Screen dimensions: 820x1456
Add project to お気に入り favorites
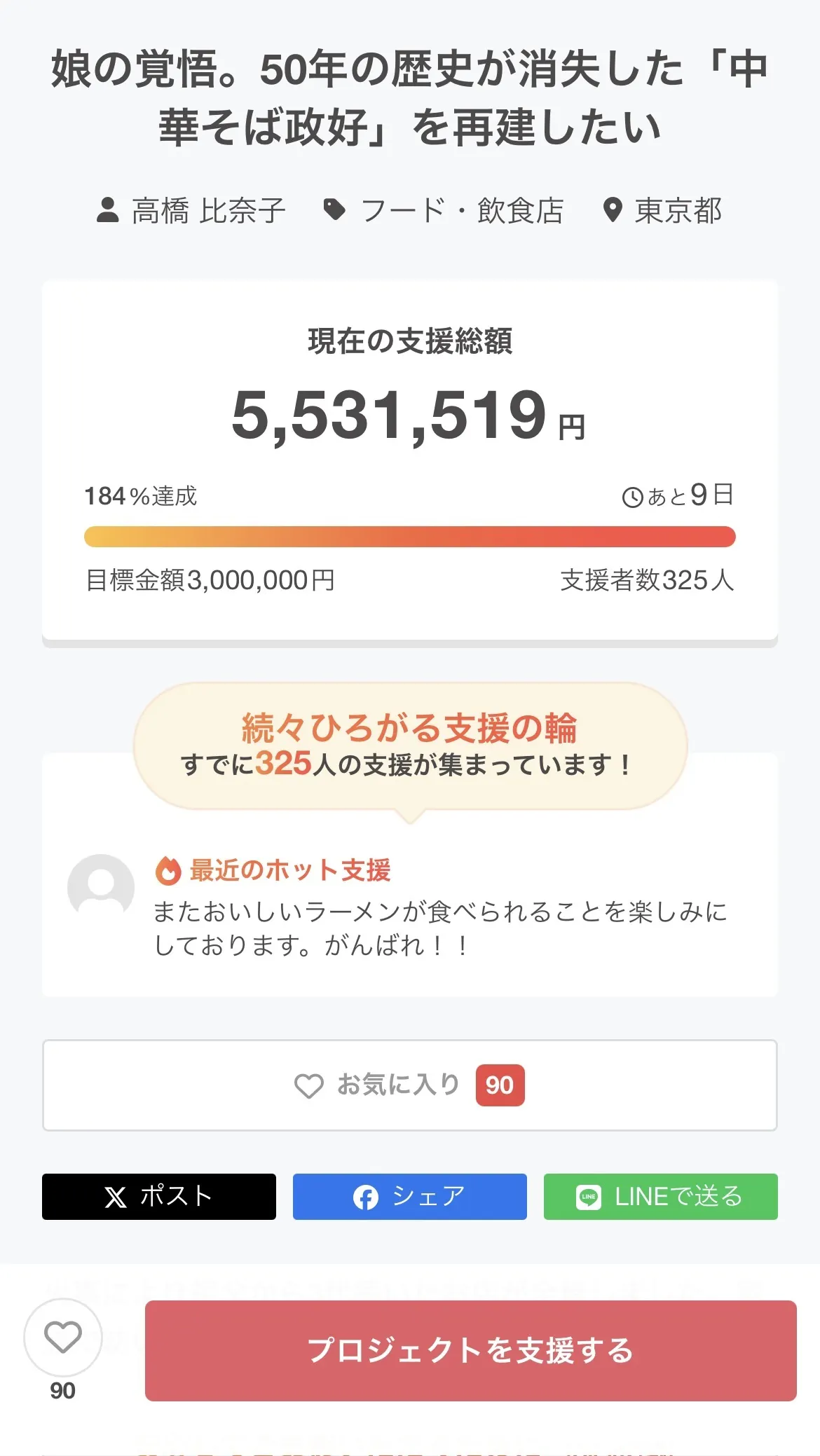tap(409, 1085)
